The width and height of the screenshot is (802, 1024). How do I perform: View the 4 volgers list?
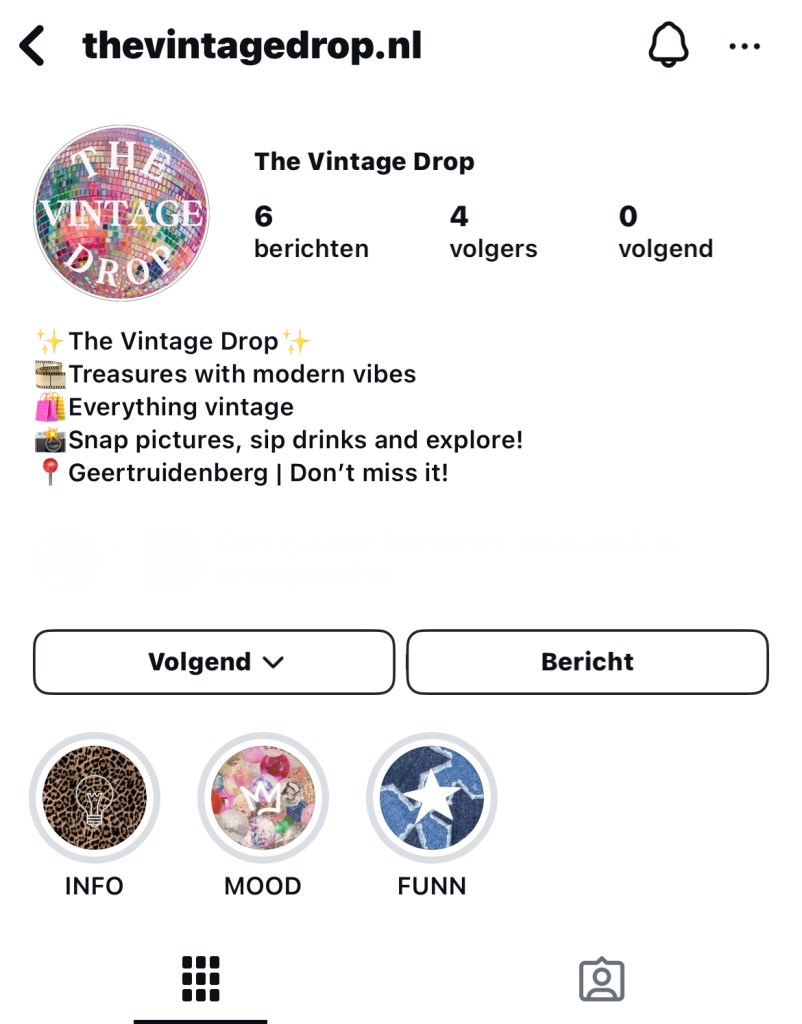point(493,232)
